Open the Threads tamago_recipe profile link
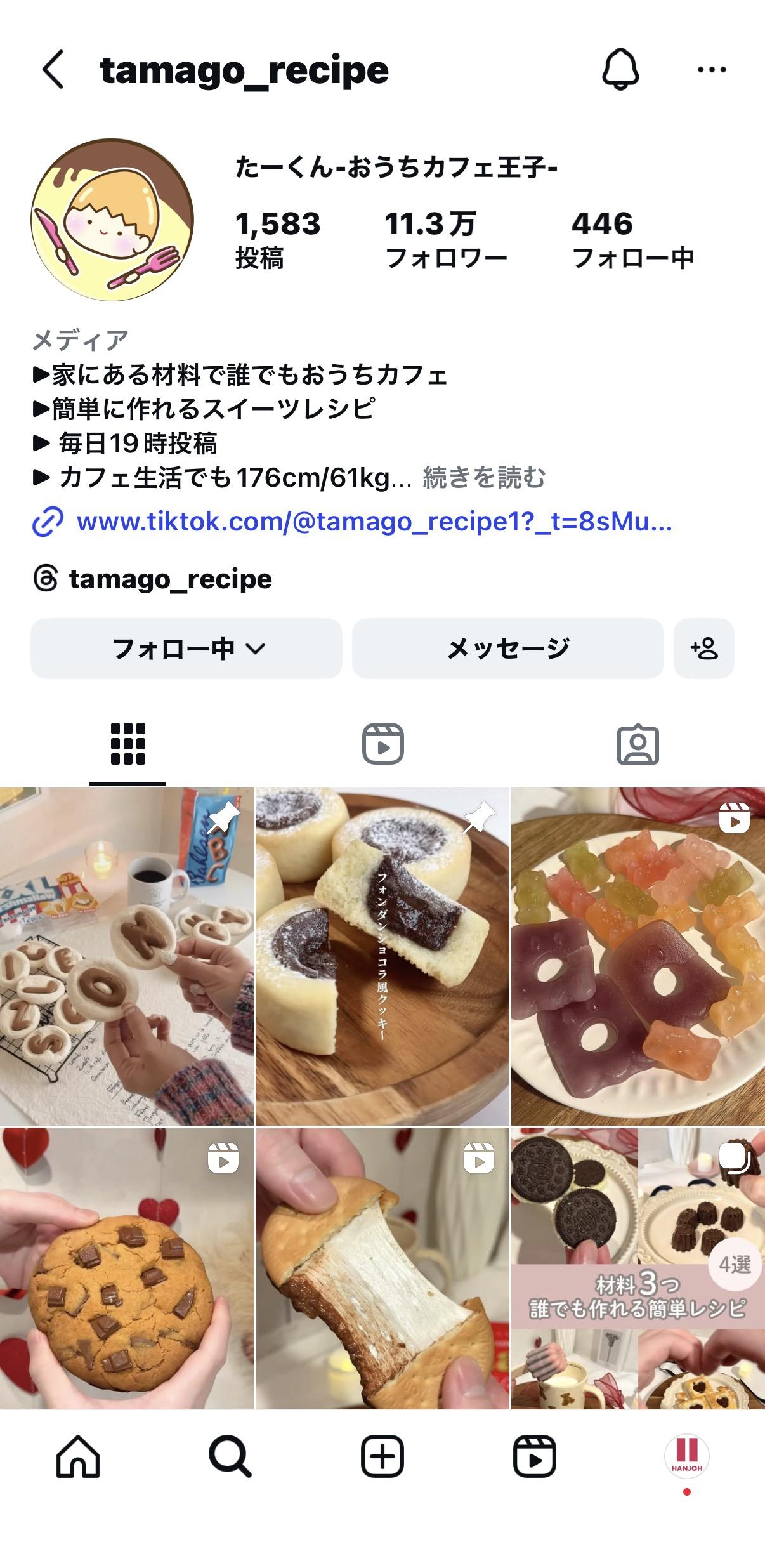 point(170,579)
